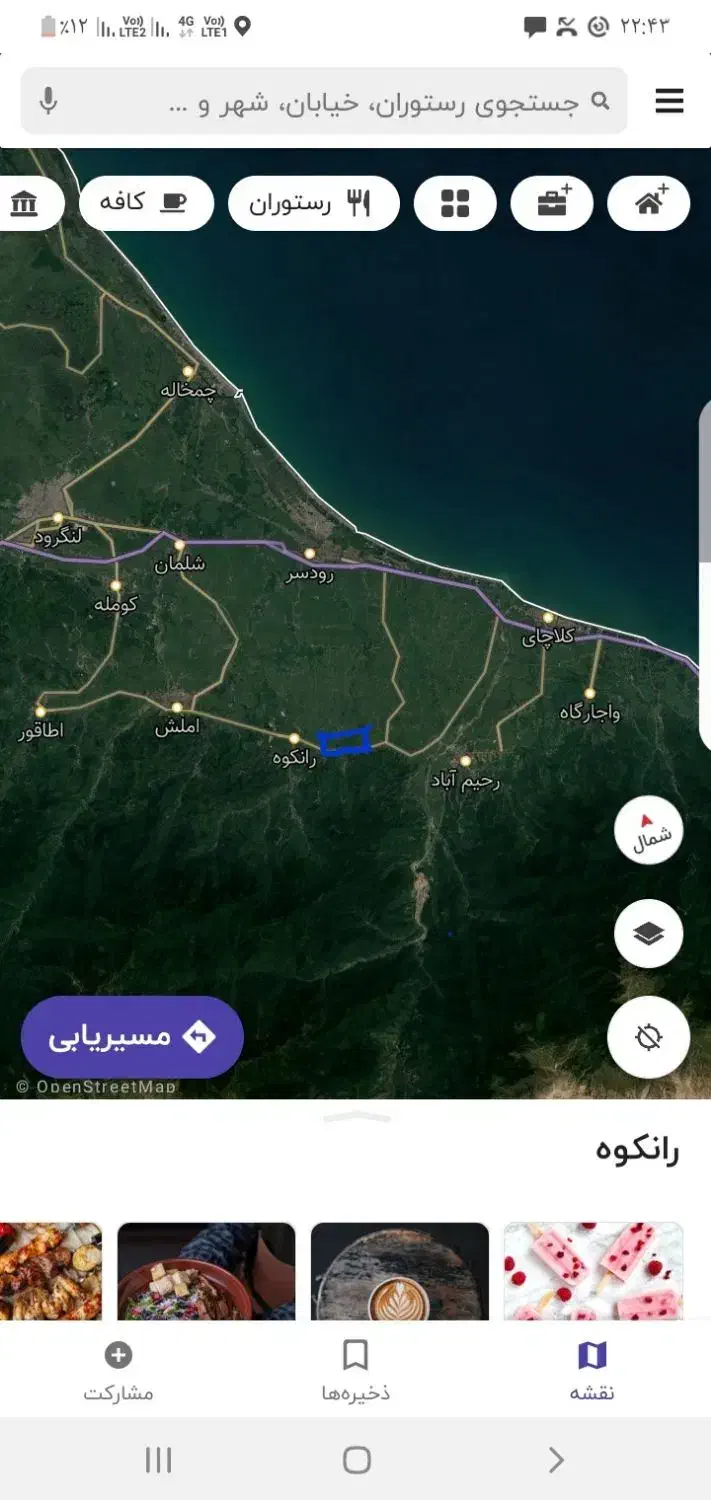Switch to the ذخیره‌ها tab
The width and height of the screenshot is (711, 1500).
[355, 1372]
